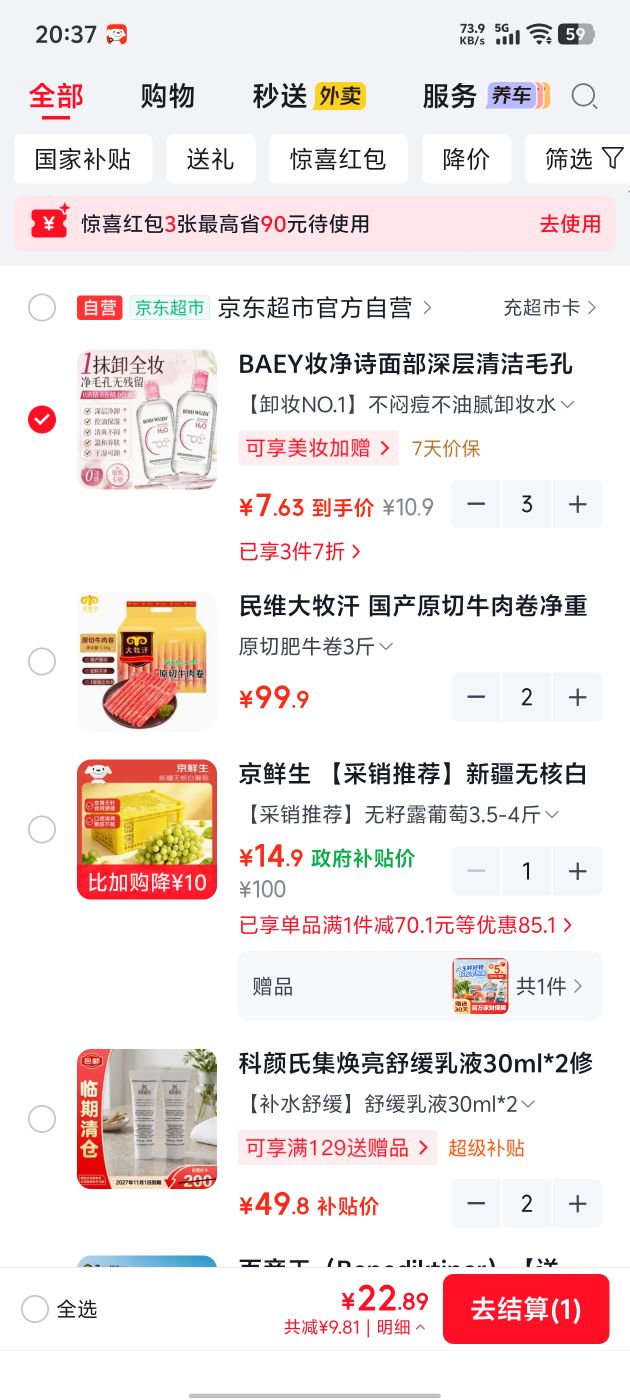Select the 民维大牧汗 beef rolls checkbox
The height and width of the screenshot is (1400, 630).
point(42,661)
